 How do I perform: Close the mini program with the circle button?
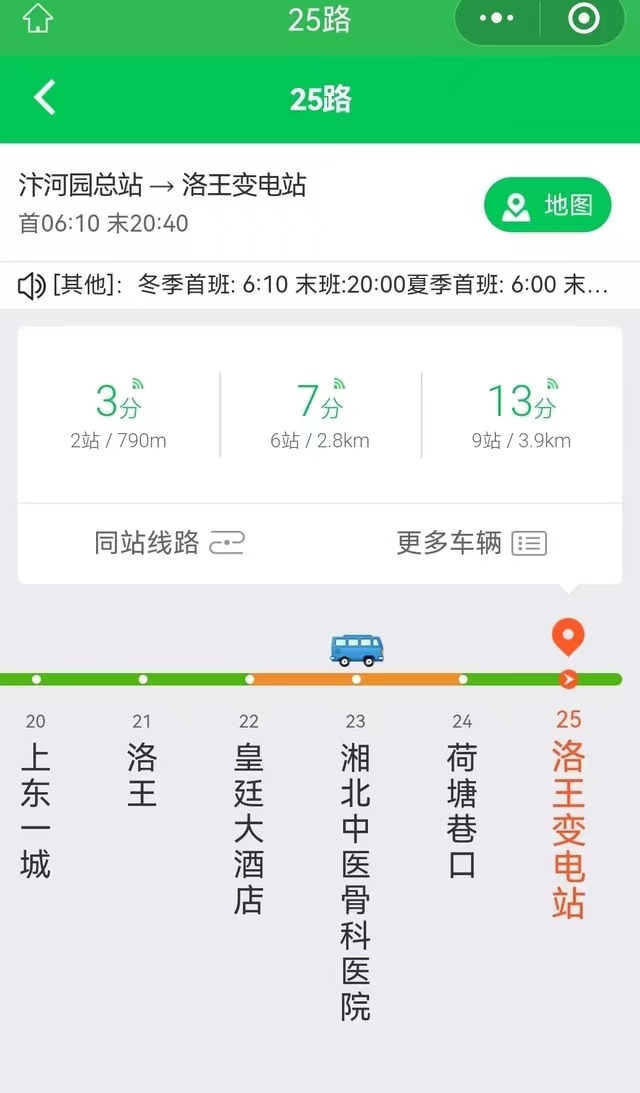(583, 19)
